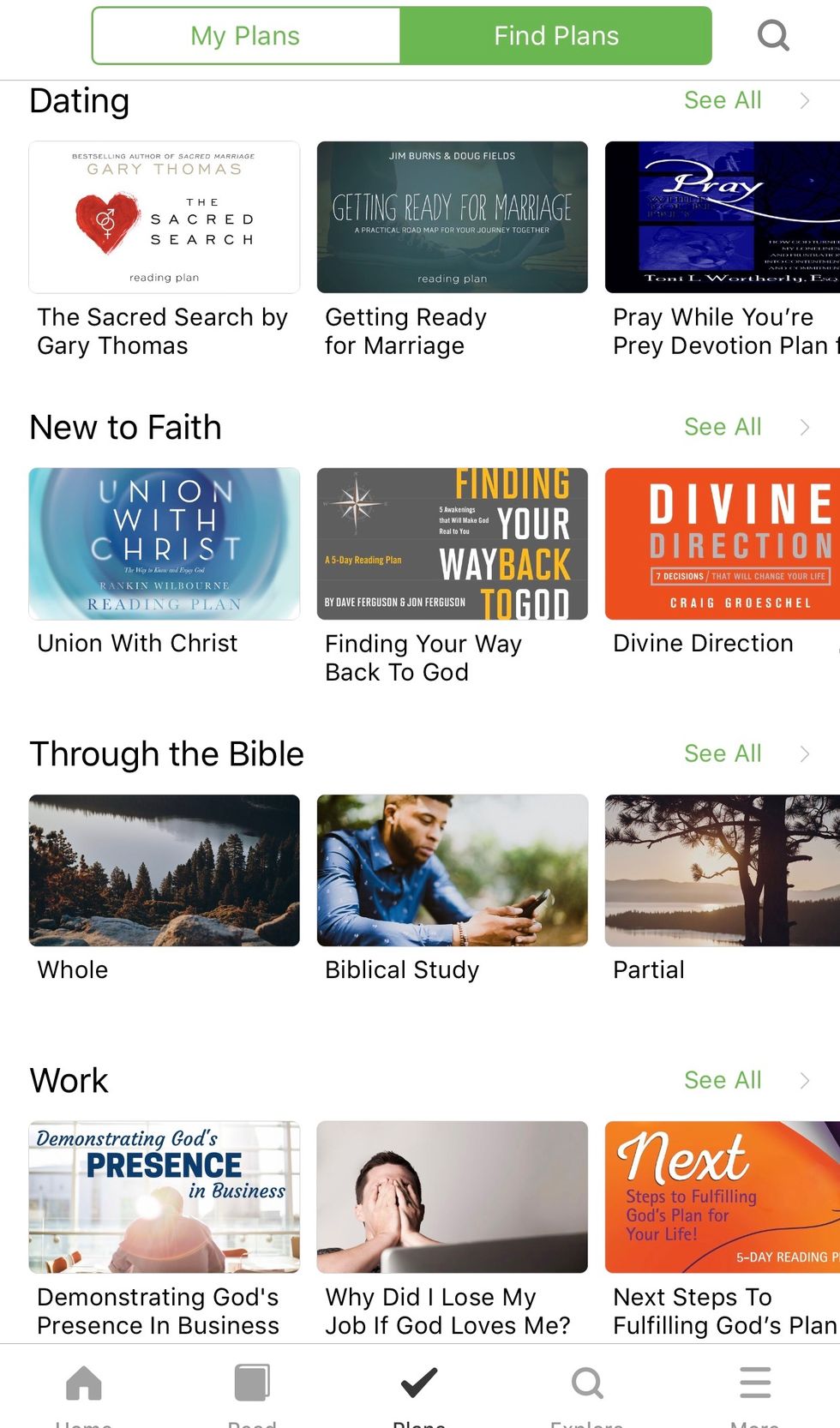Image resolution: width=840 pixels, height=1428 pixels.
Task: Open Finding Your Way Back To God
Action: pos(453,543)
